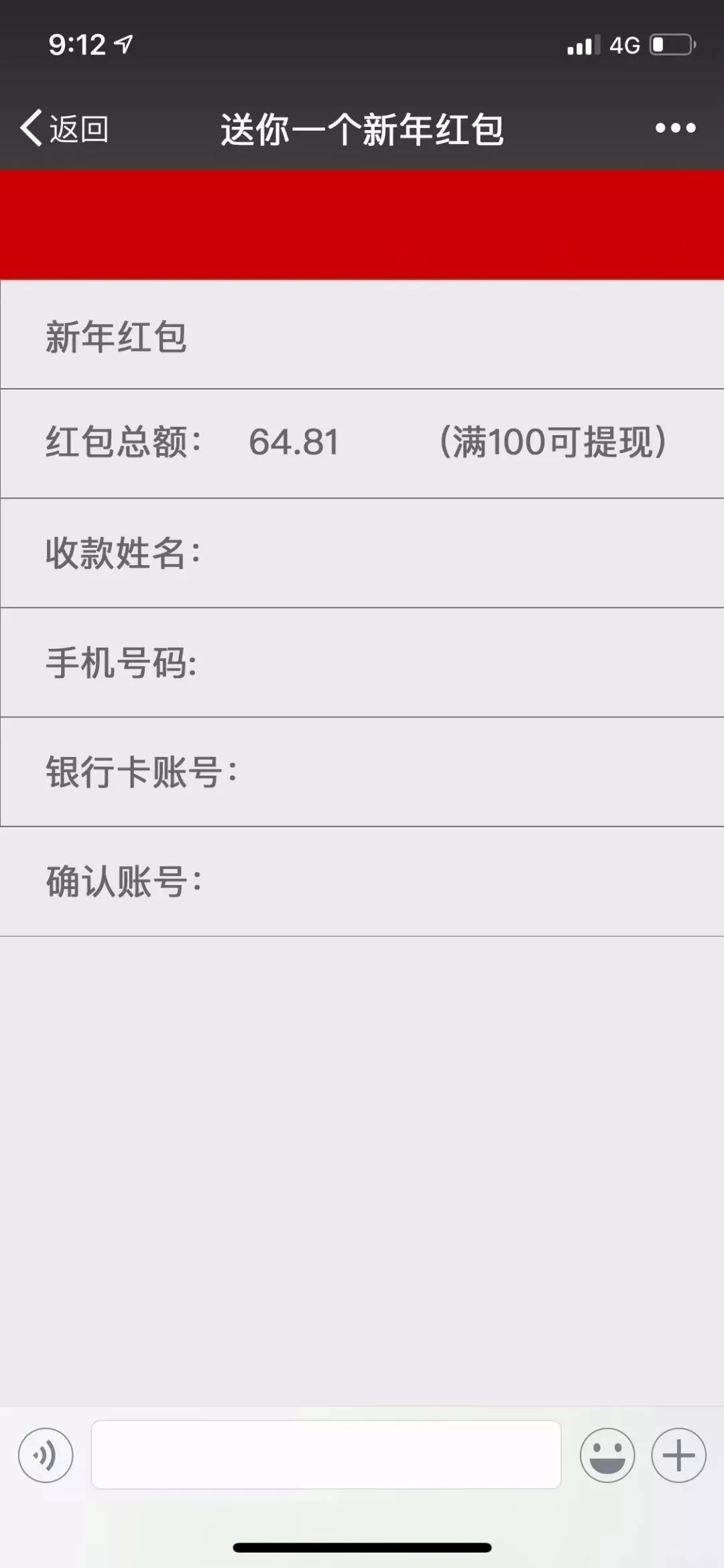Open the three-dot more options menu
Screen dimensions: 724x1568
tap(675, 128)
